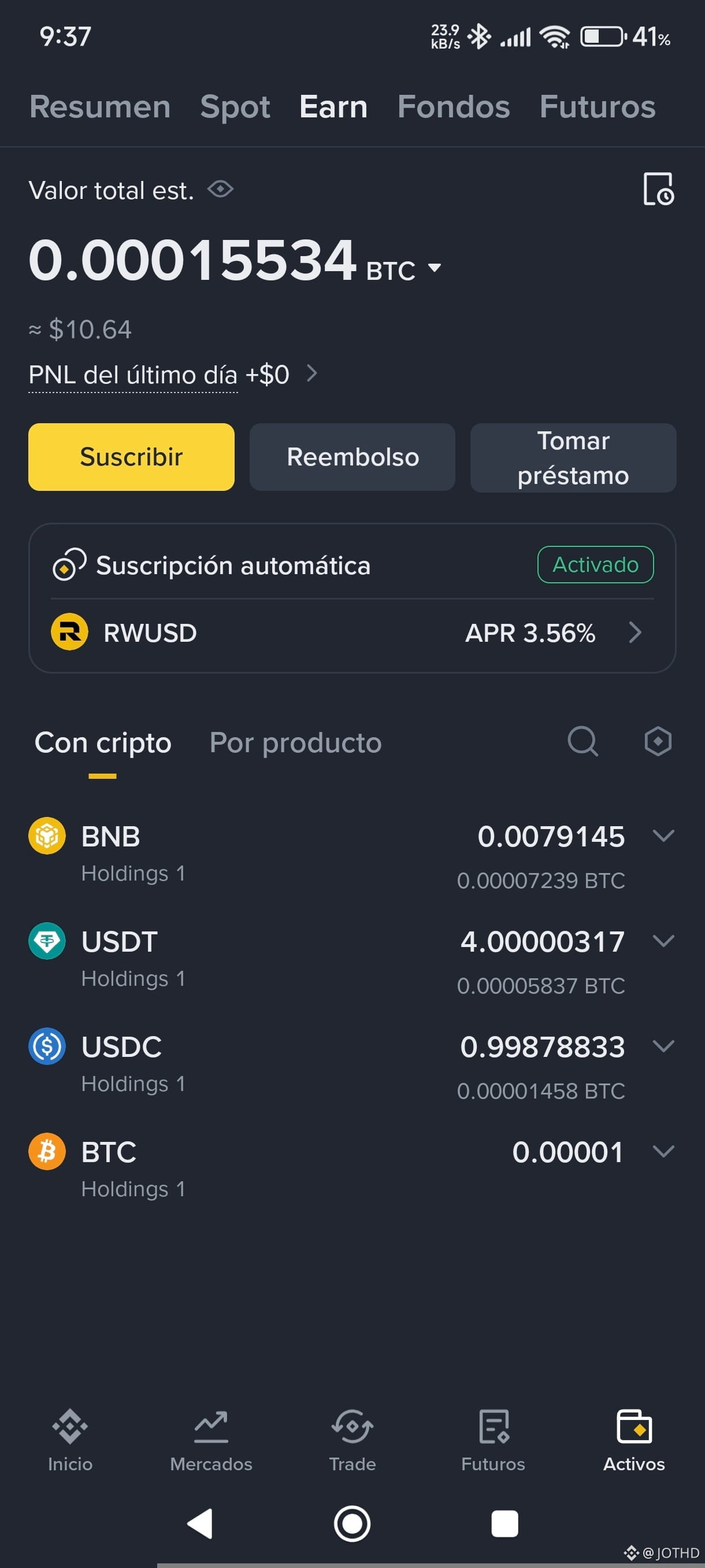Switch to the Por producto tab
Viewport: 705px width, 1568px height.
(x=296, y=742)
